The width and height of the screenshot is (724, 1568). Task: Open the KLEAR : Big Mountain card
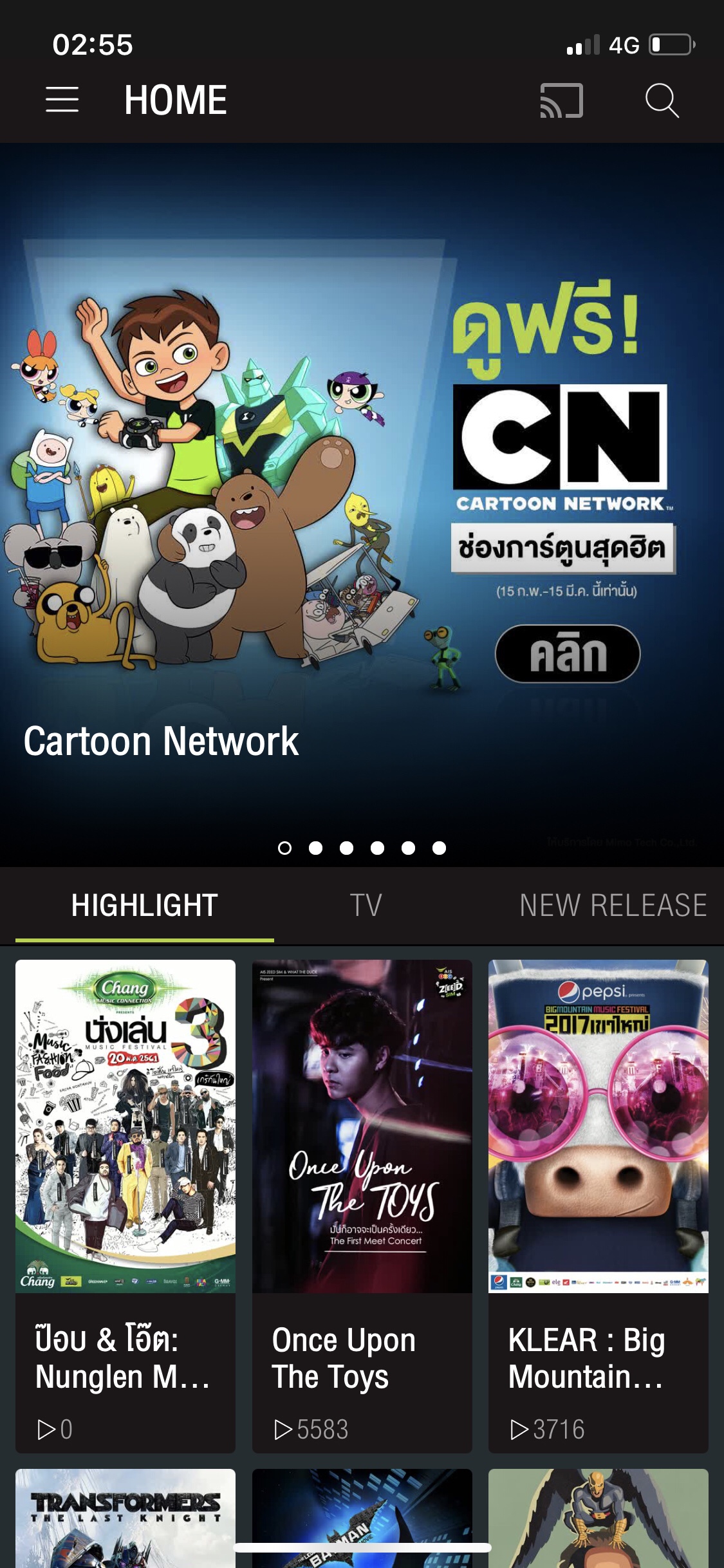click(598, 1204)
